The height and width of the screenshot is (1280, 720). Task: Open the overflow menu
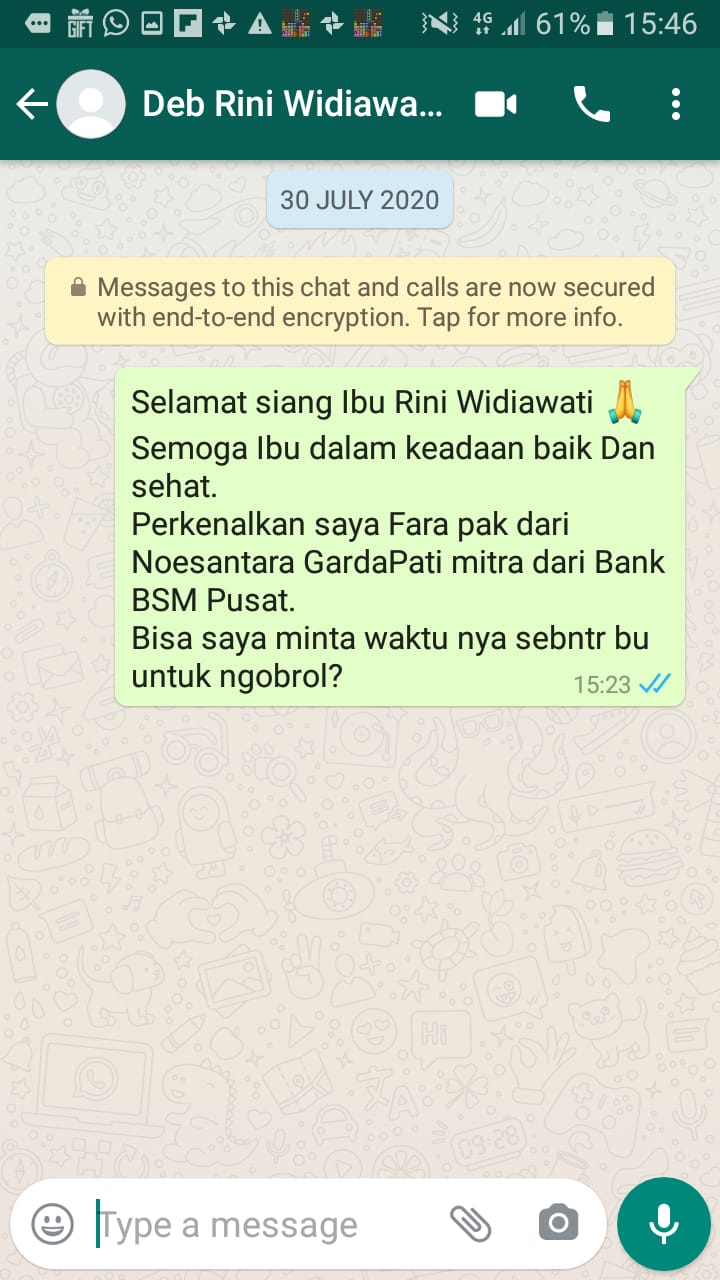point(676,104)
